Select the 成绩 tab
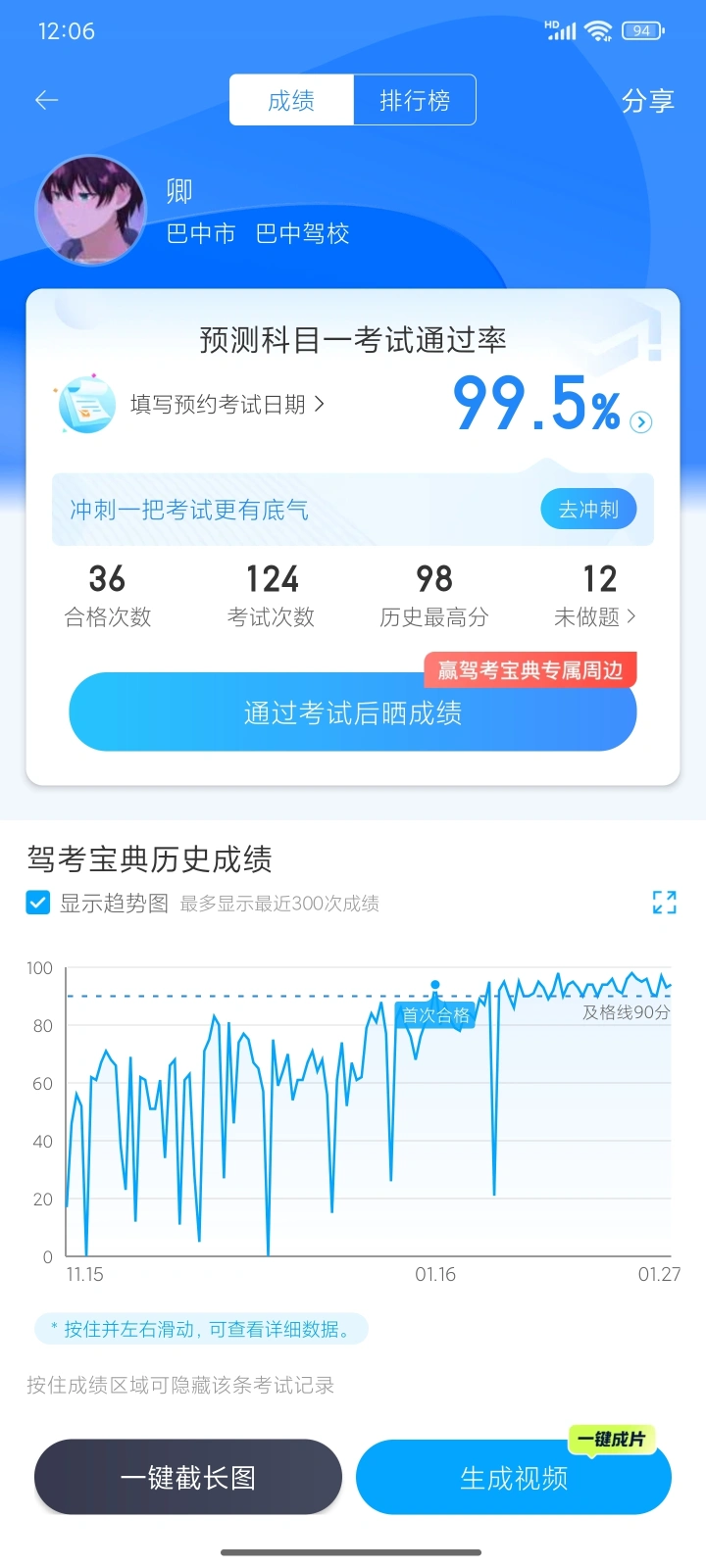Image resolution: width=706 pixels, height=1568 pixels. 291,100
